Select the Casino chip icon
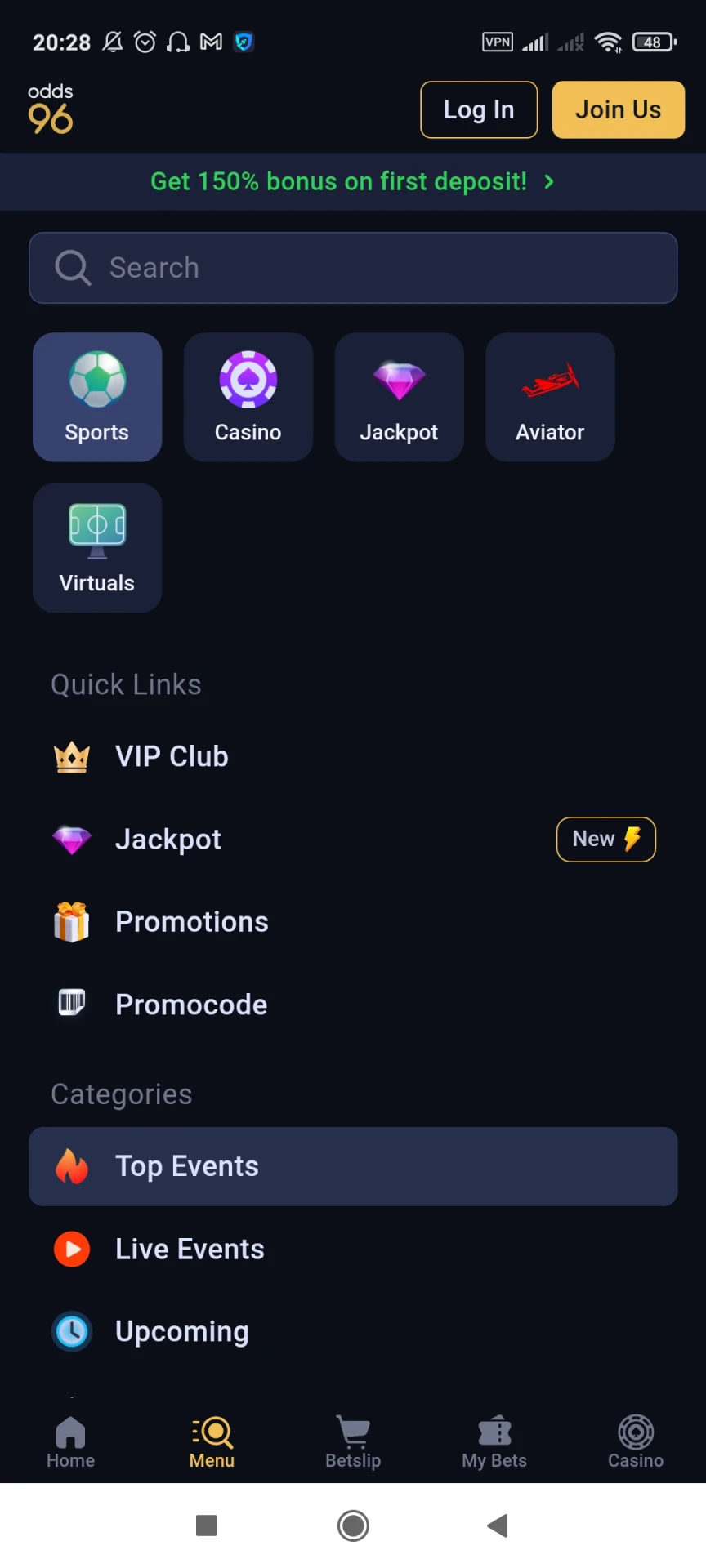 (x=248, y=378)
